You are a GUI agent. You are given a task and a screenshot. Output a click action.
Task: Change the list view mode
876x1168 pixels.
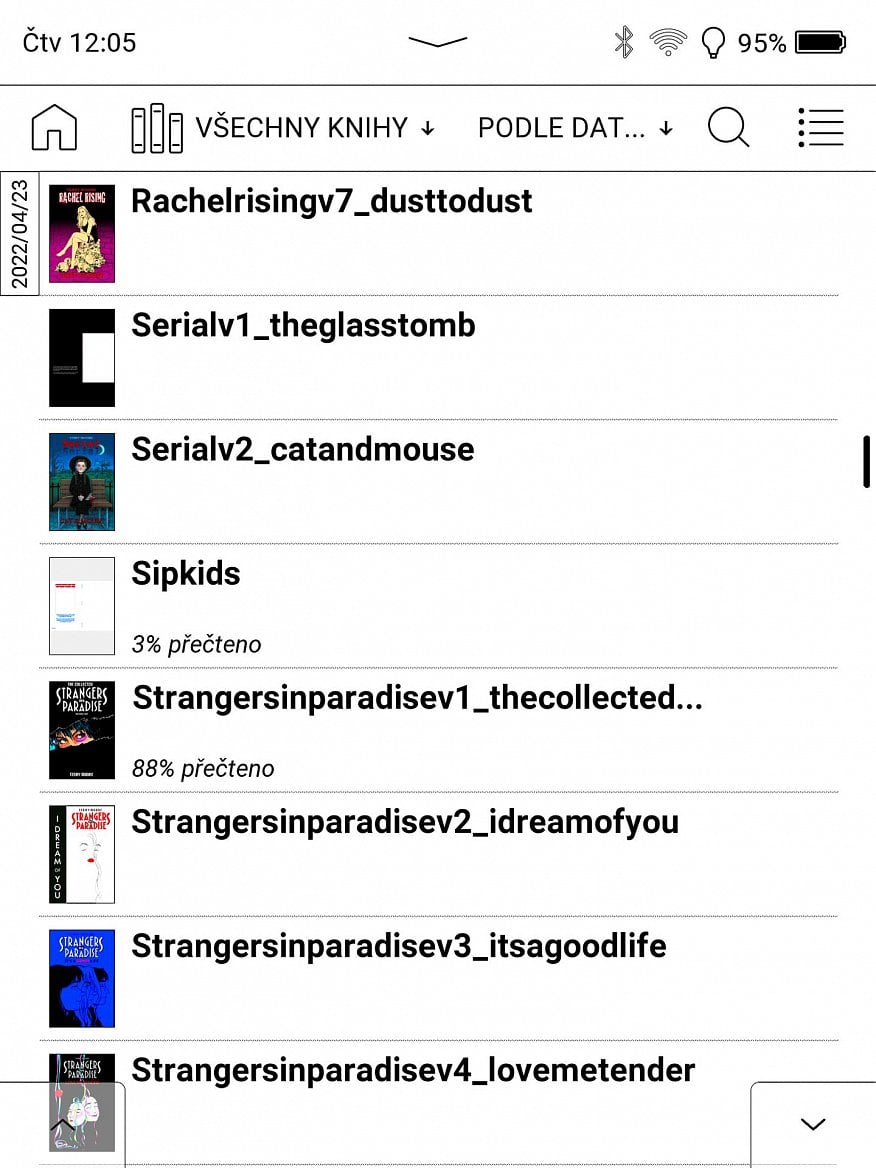click(x=821, y=128)
